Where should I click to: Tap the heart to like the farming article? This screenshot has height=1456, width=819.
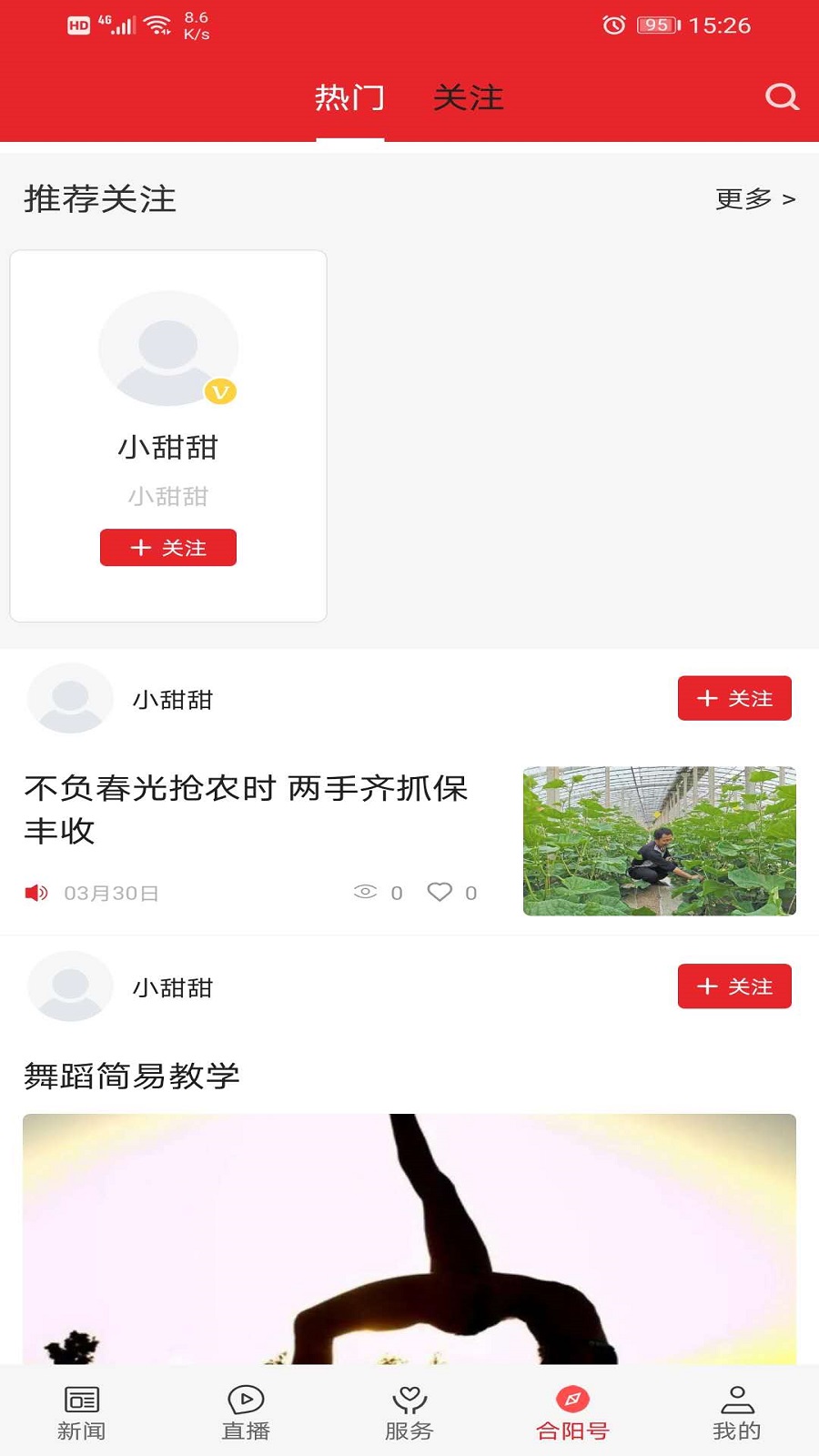click(x=440, y=893)
